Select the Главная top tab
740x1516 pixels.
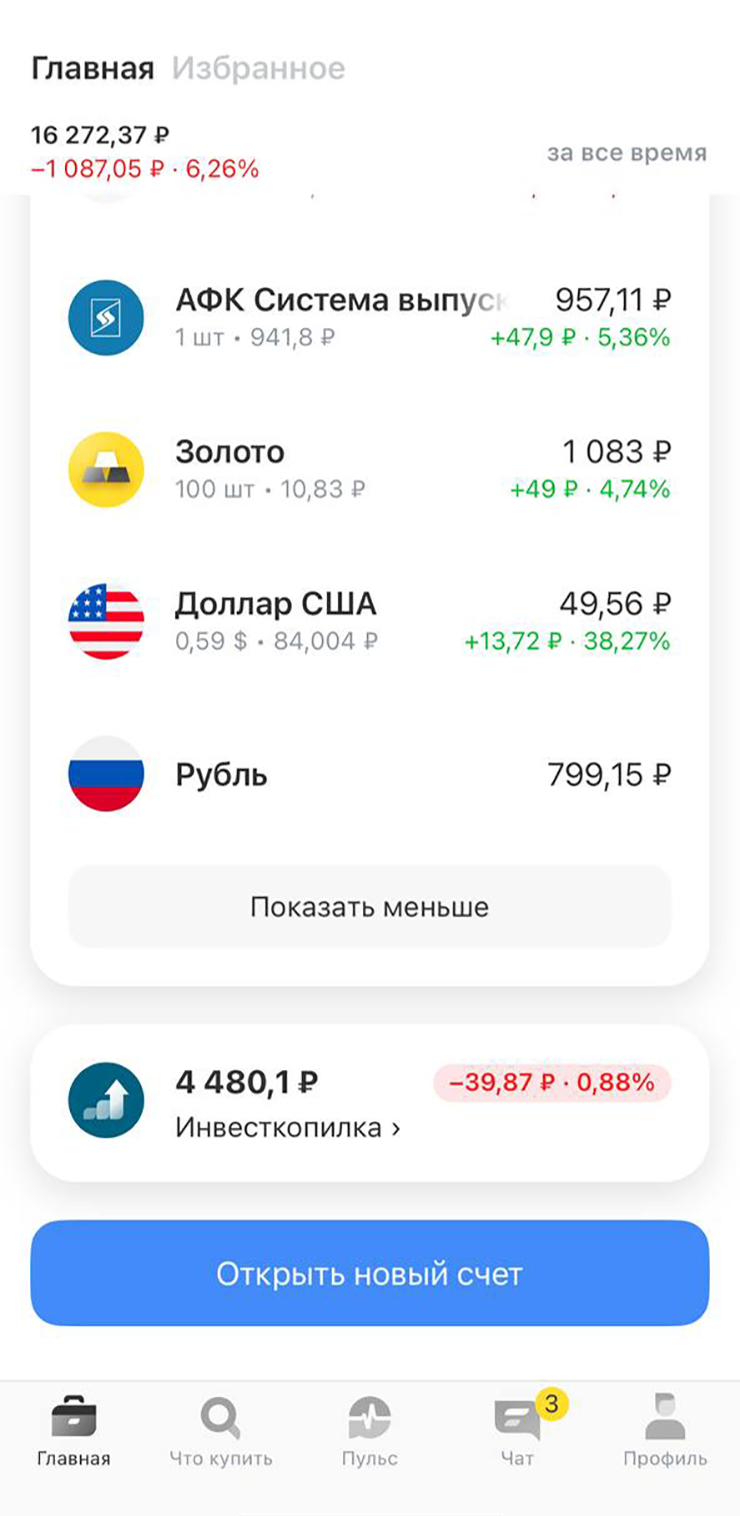tap(93, 68)
